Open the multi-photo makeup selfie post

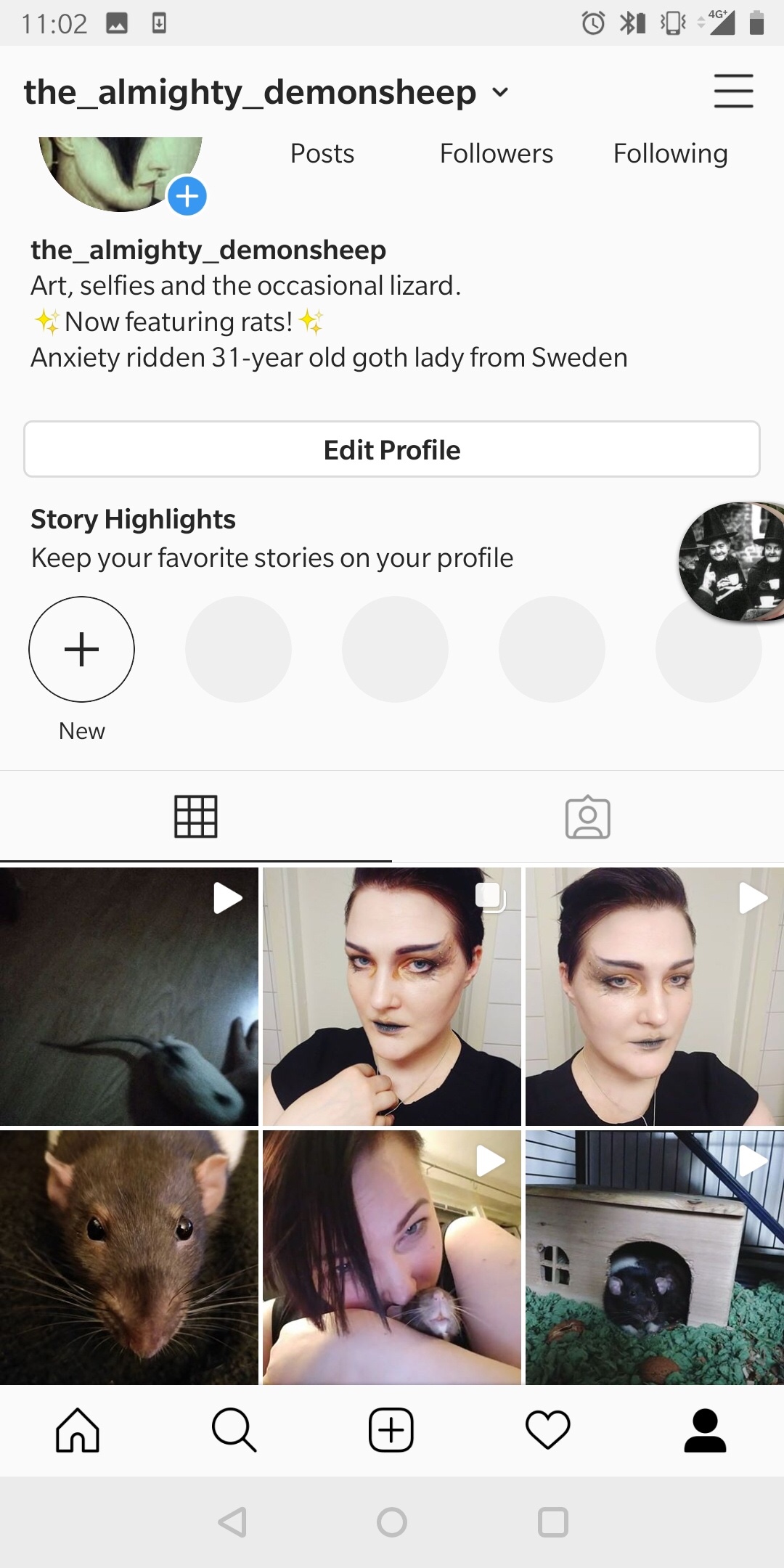(x=392, y=996)
